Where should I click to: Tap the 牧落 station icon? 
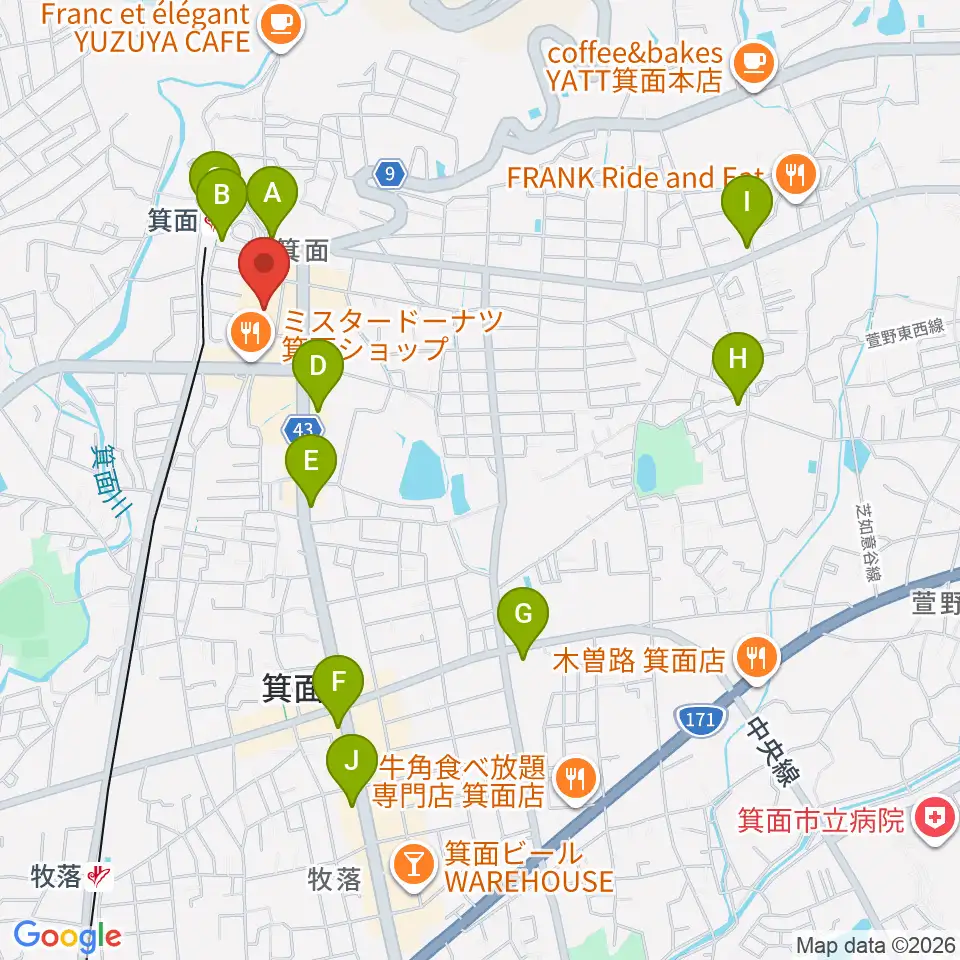tap(99, 877)
